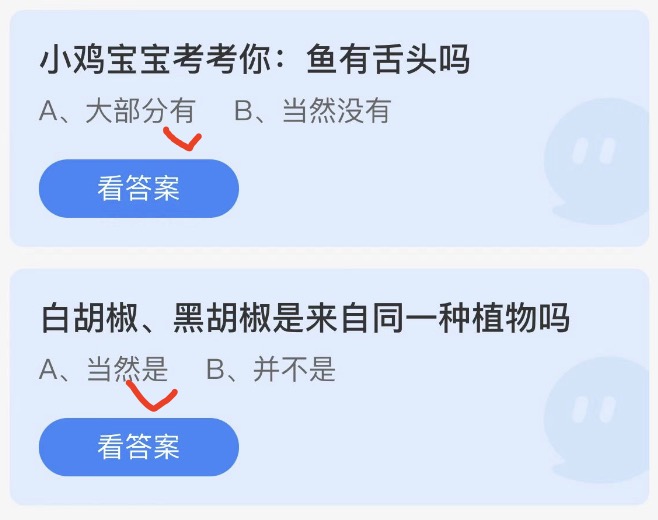Tap 看答案 under the fish tongue question

tap(139, 188)
